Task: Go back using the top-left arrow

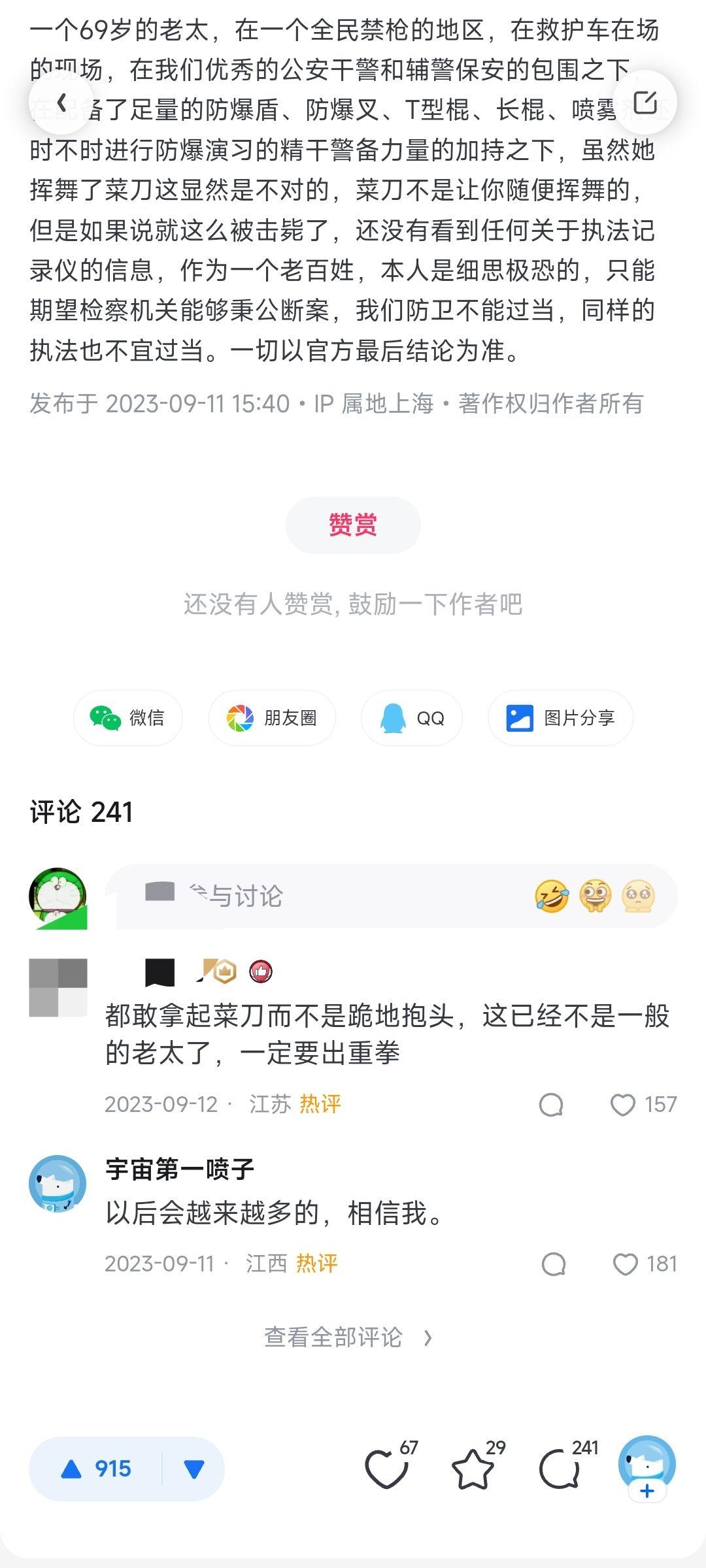Action: coord(61,103)
